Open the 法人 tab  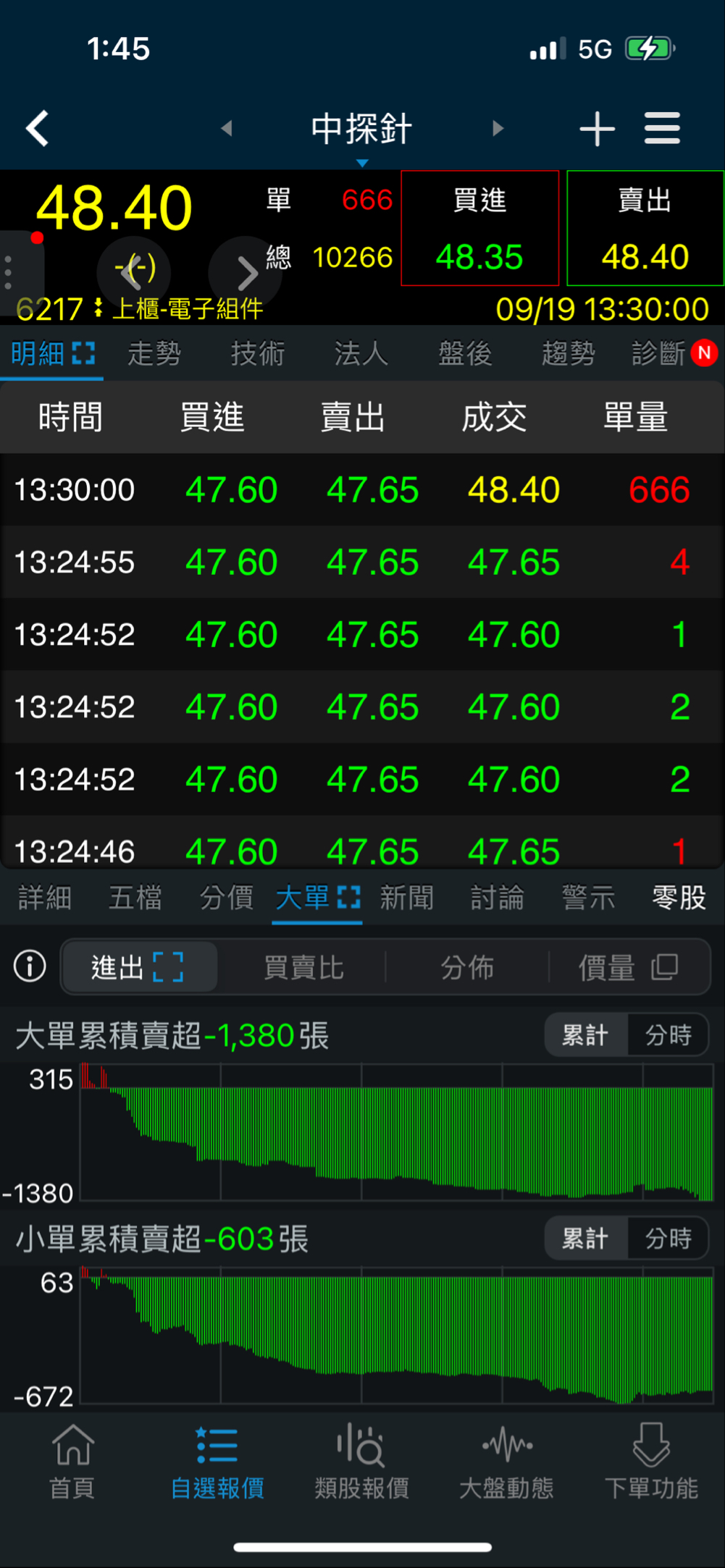[361, 354]
